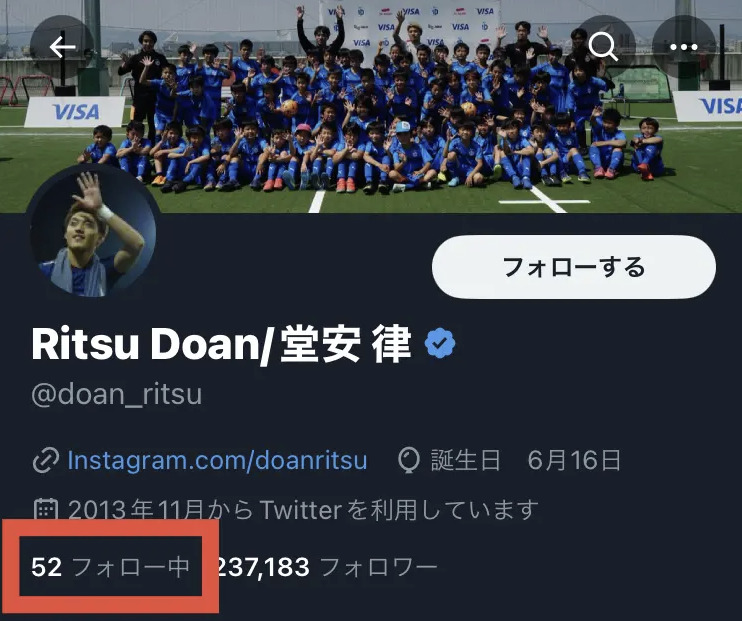
Task: Open the Instagram.com/doanritsu link
Action: click(217, 460)
